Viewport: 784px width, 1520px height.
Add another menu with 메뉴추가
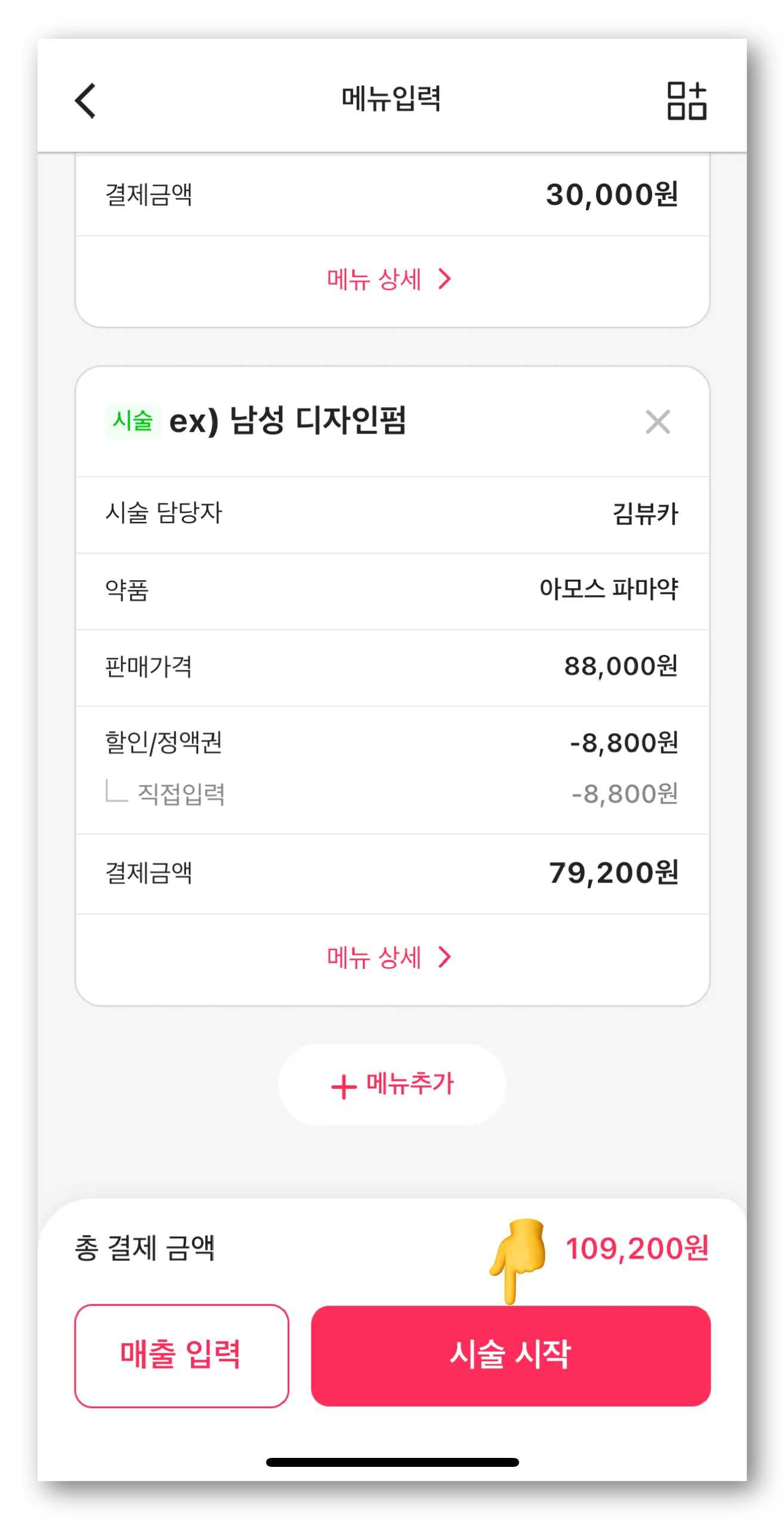(392, 1085)
